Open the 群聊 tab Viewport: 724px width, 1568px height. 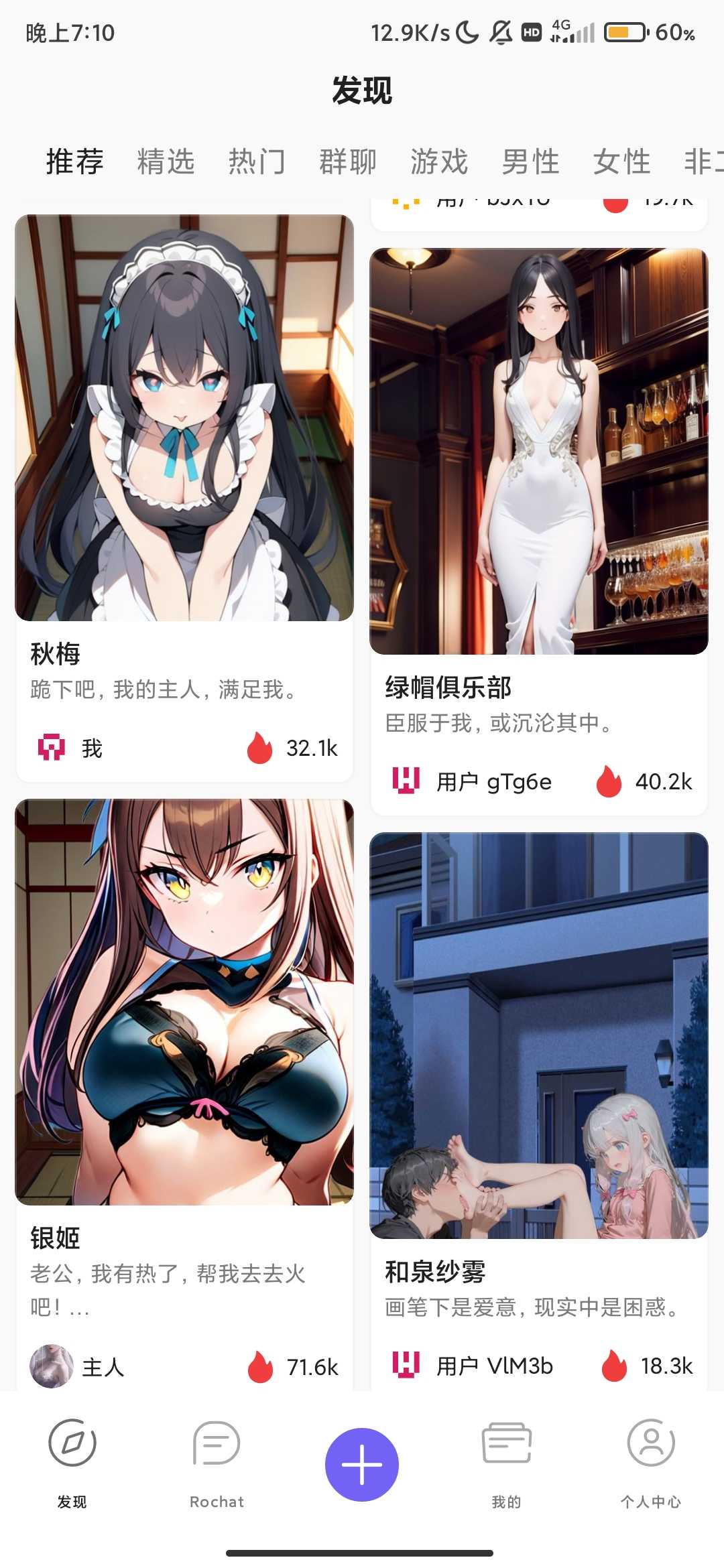click(348, 161)
